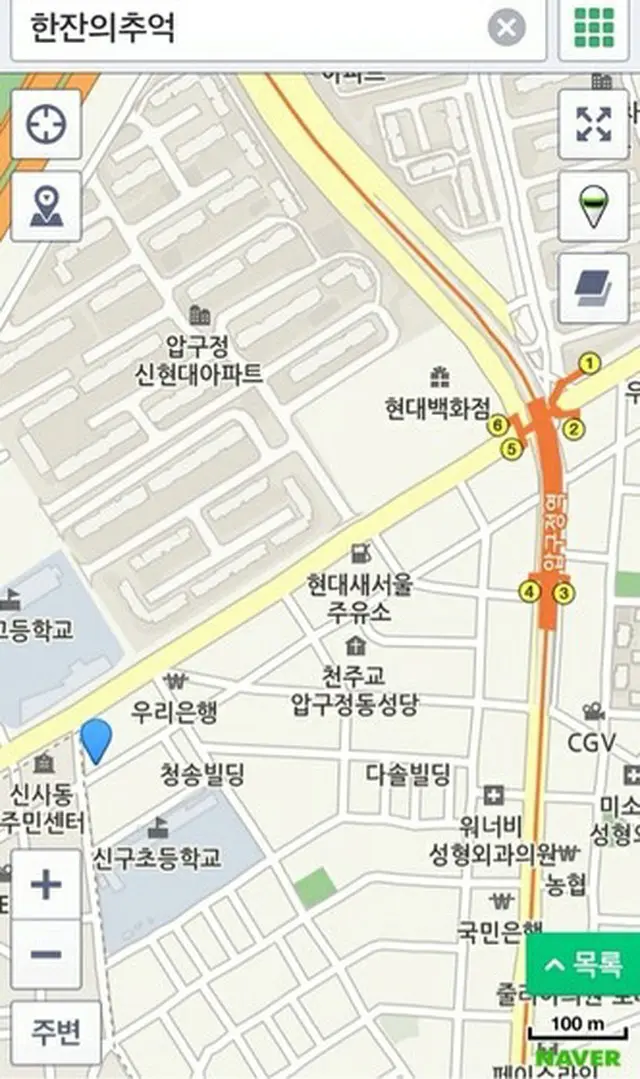Tap the search field showing 한잔의추억

[x=250, y=28]
